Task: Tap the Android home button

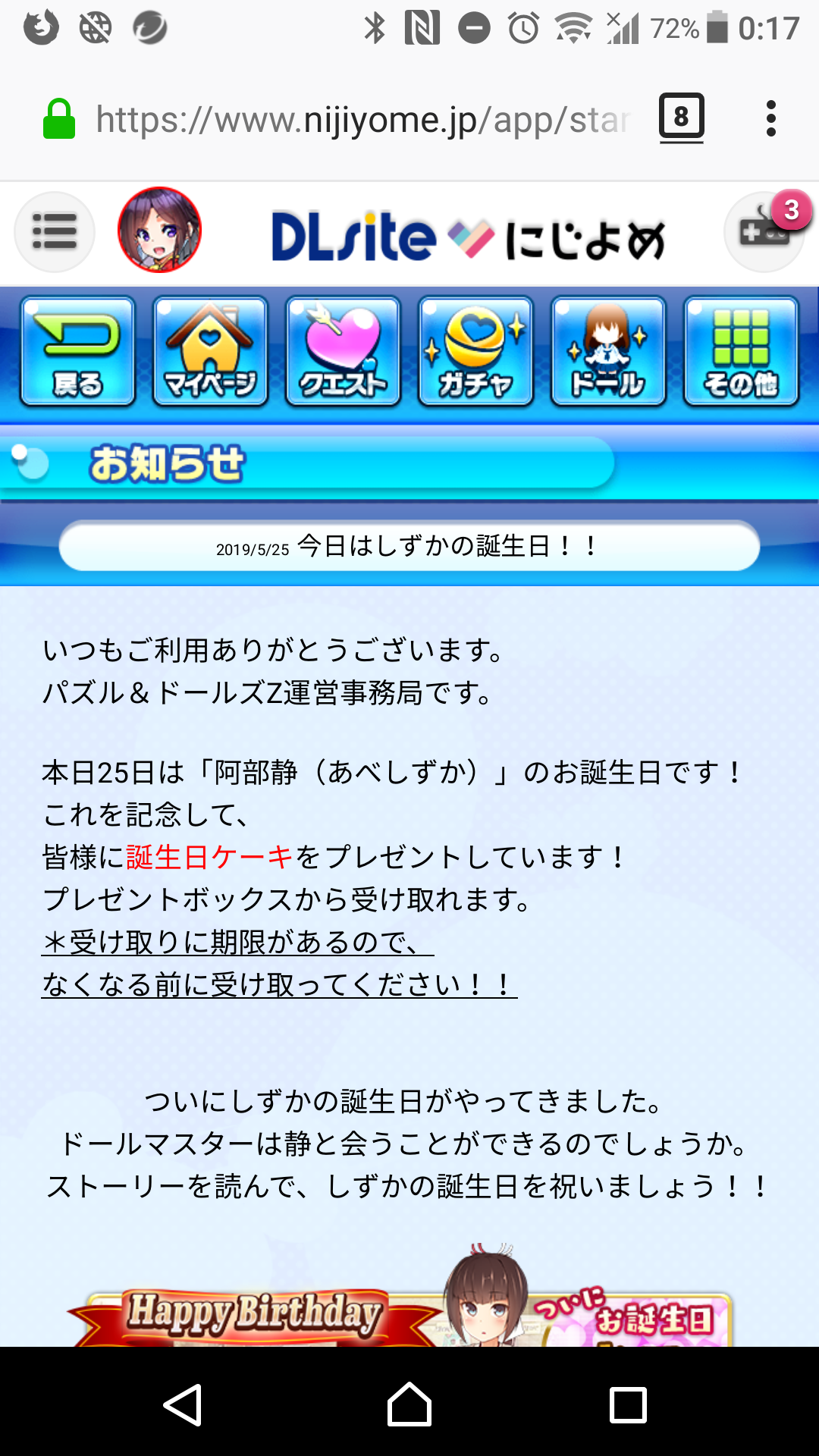Action: [409, 1404]
